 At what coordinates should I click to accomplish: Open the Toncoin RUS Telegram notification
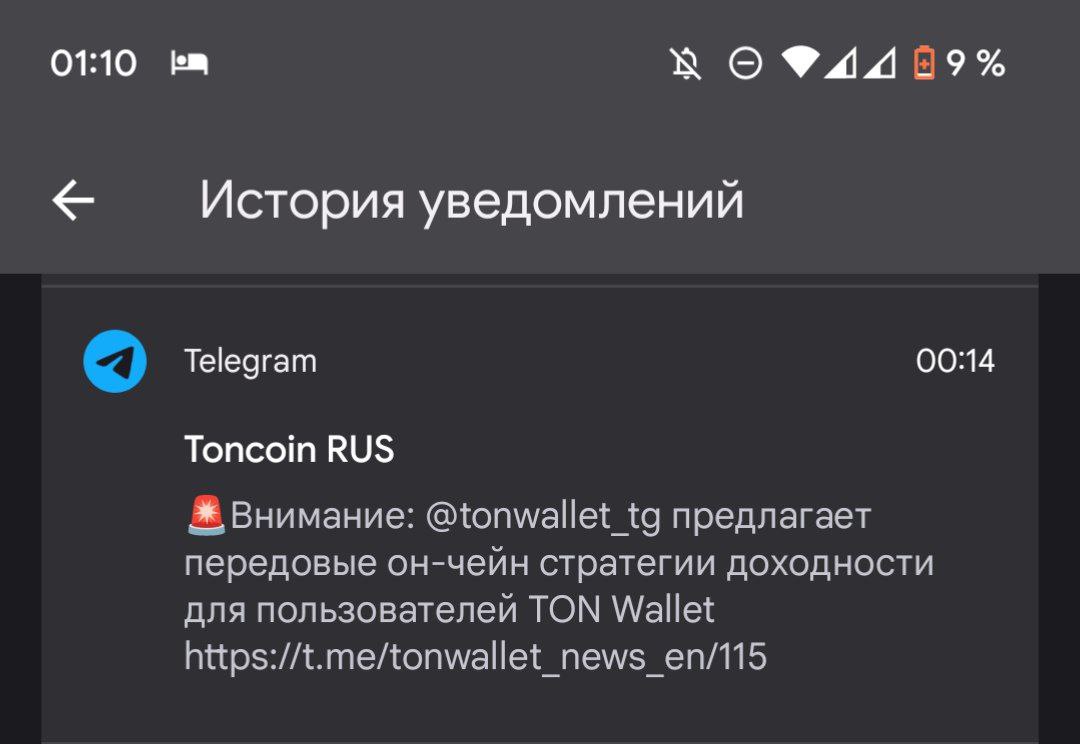(540, 540)
